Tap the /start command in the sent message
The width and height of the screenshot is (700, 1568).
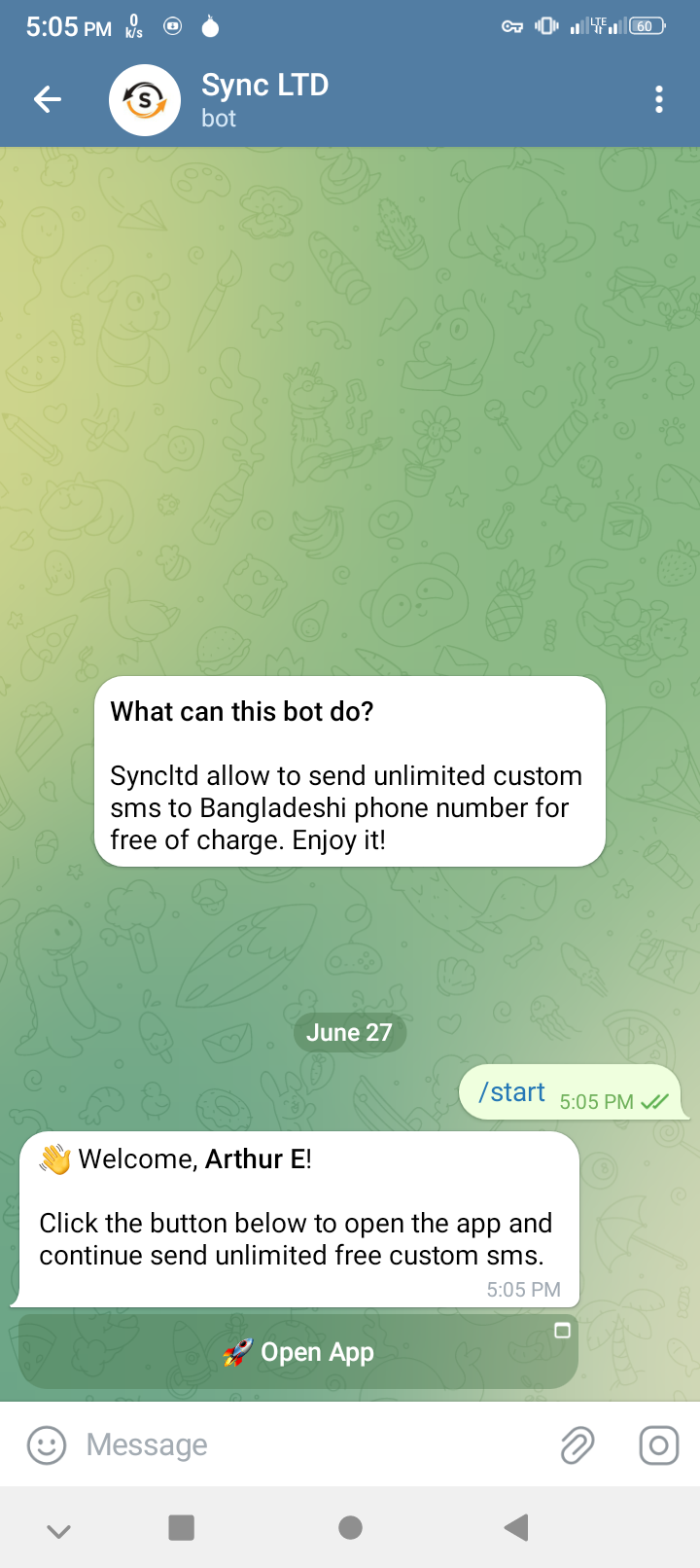click(x=512, y=1092)
